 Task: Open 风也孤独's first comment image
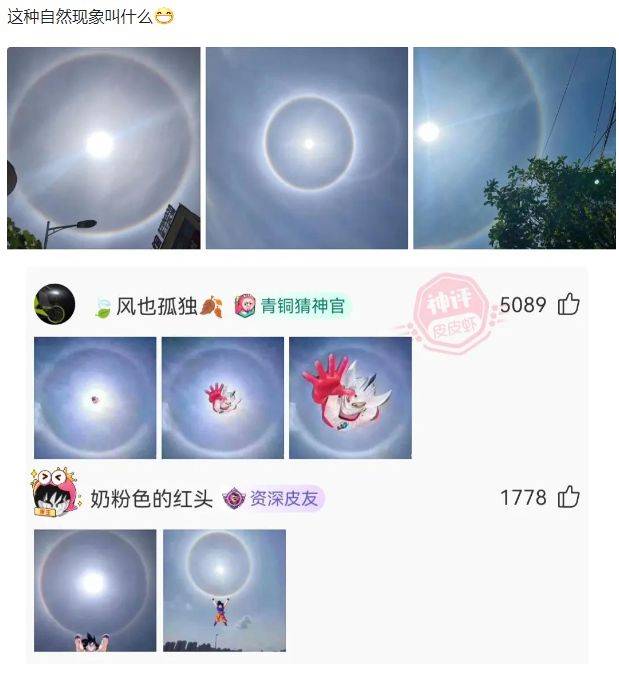[95, 398]
